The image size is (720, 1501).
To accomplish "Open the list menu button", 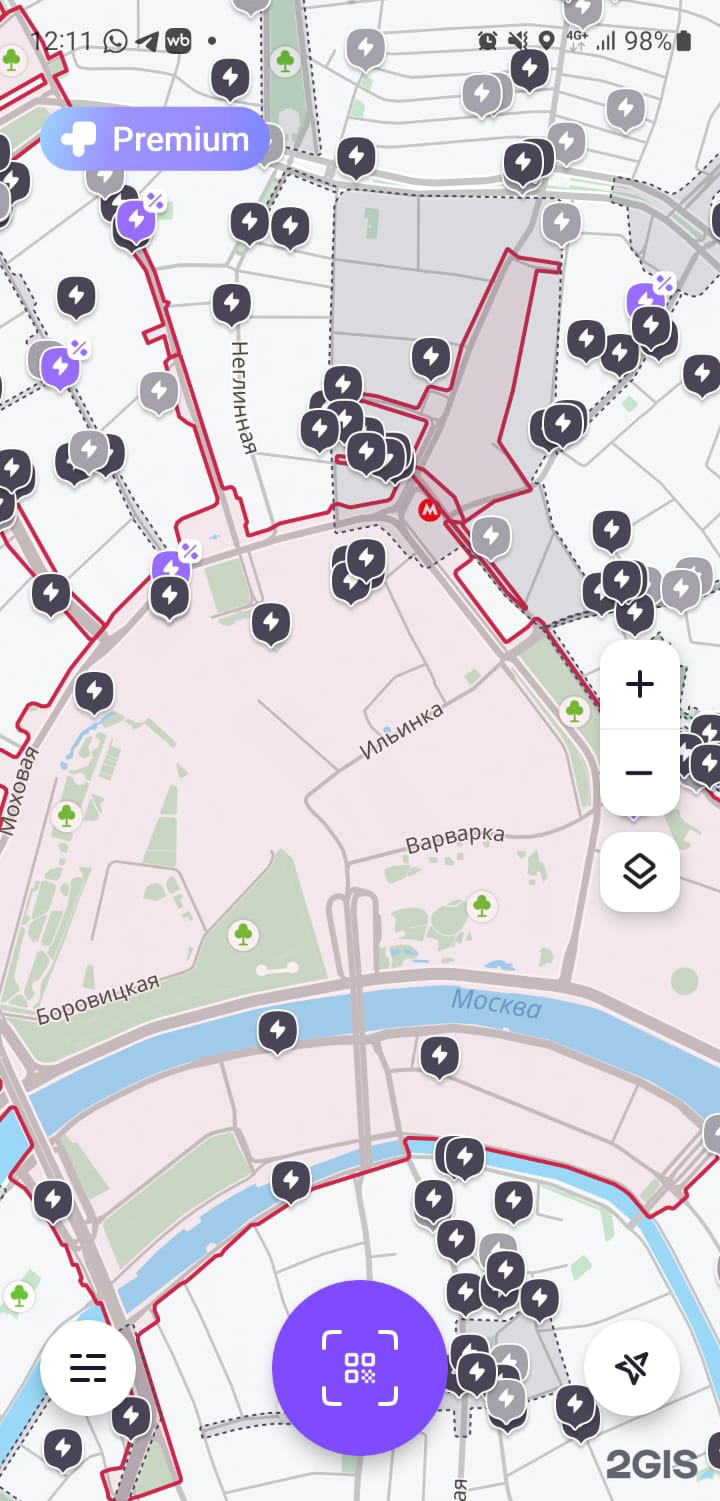I will coord(88,1367).
